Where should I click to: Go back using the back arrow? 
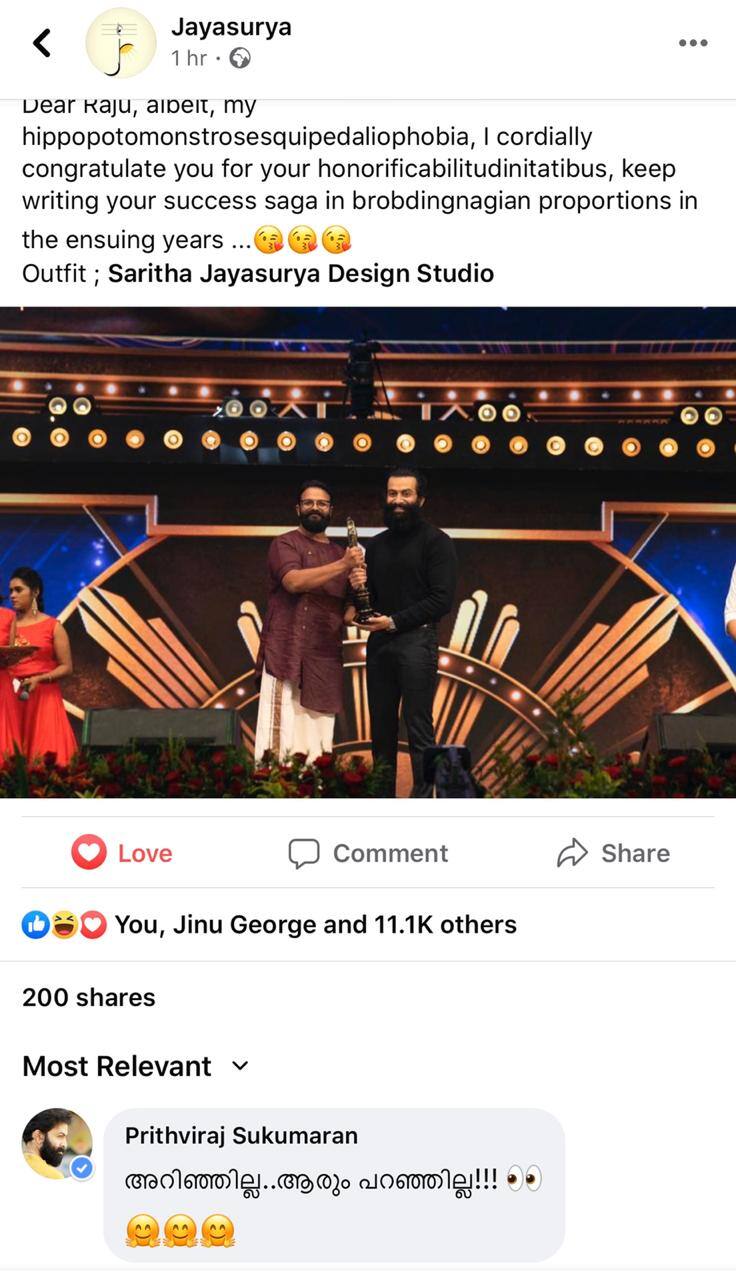pyautogui.click(x=42, y=43)
